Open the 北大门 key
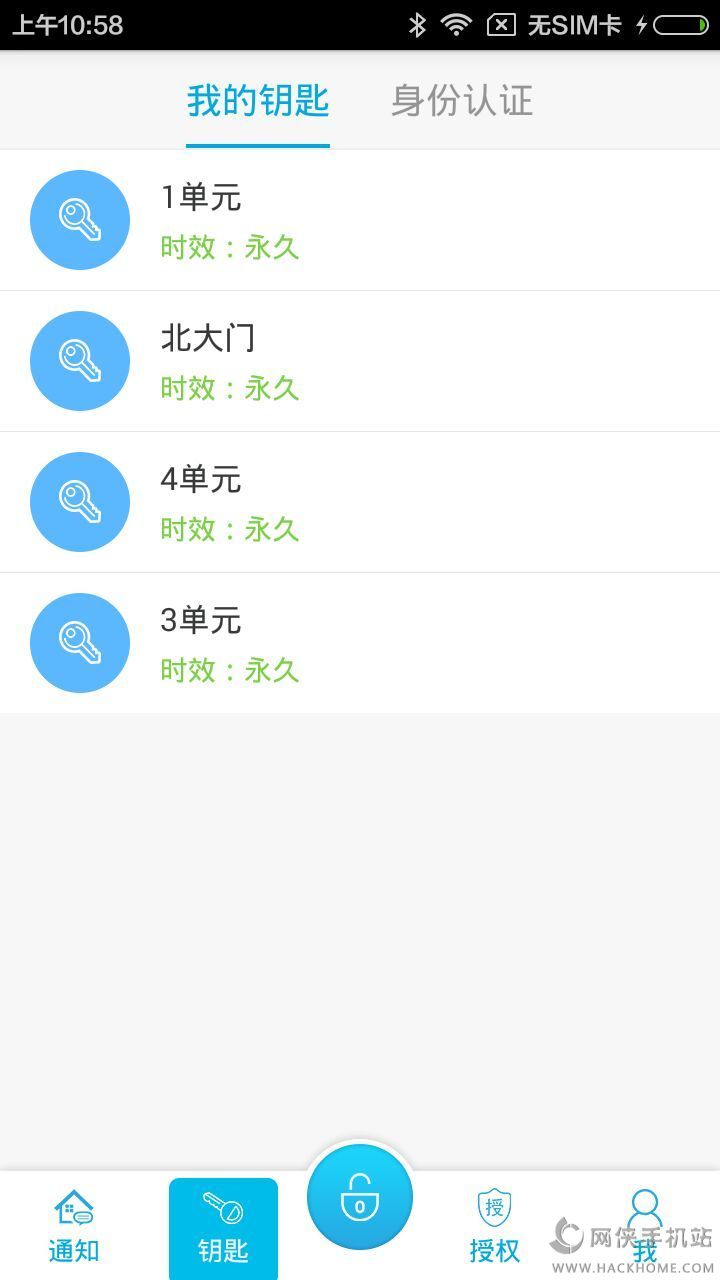720x1280 pixels. tap(360, 361)
